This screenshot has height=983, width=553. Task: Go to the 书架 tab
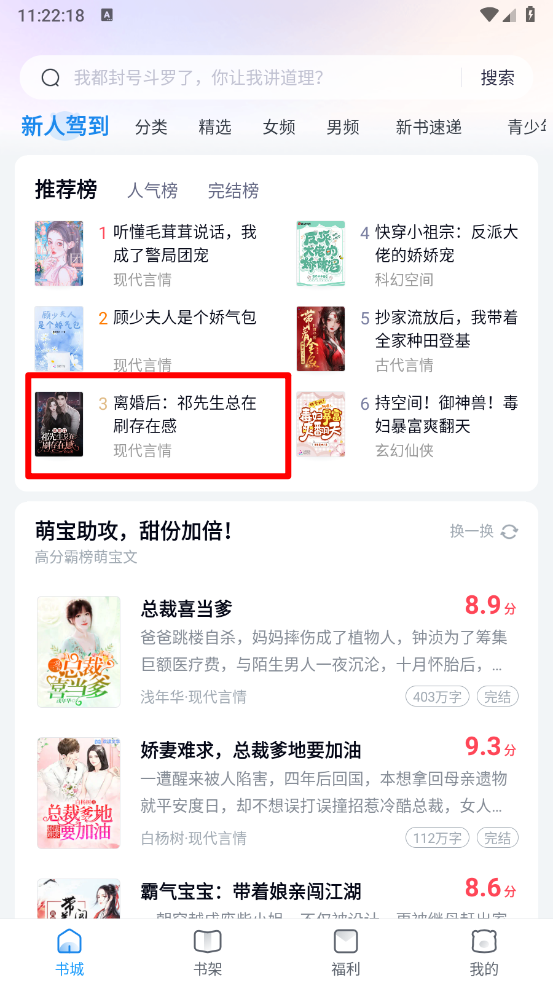(208, 952)
